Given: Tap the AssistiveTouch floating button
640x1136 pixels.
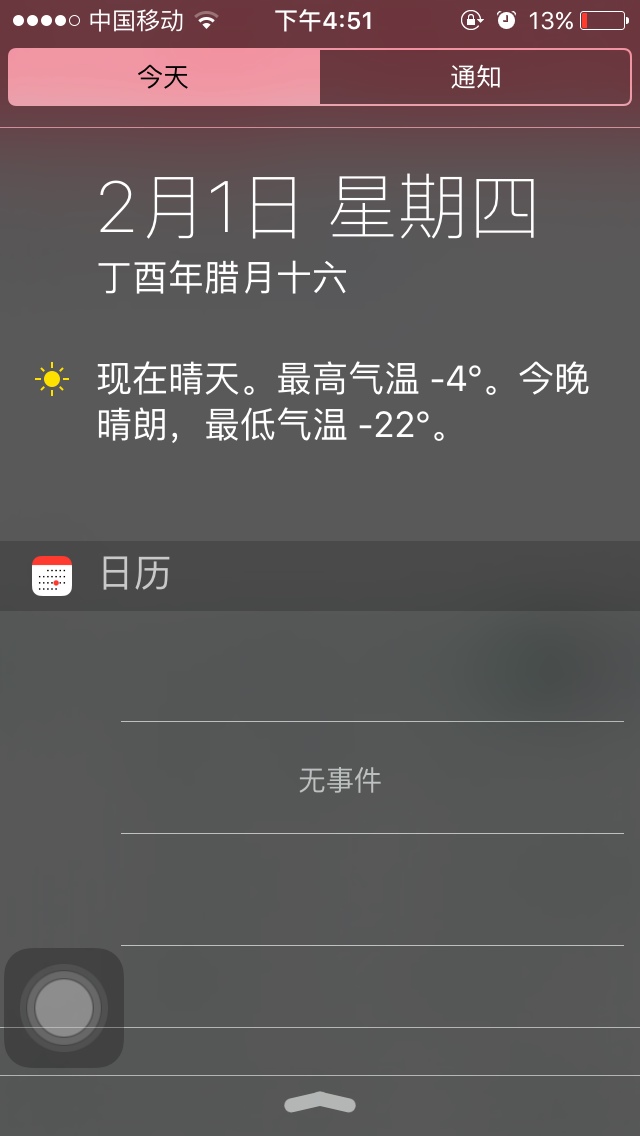Looking at the screenshot, I should point(64,1007).
